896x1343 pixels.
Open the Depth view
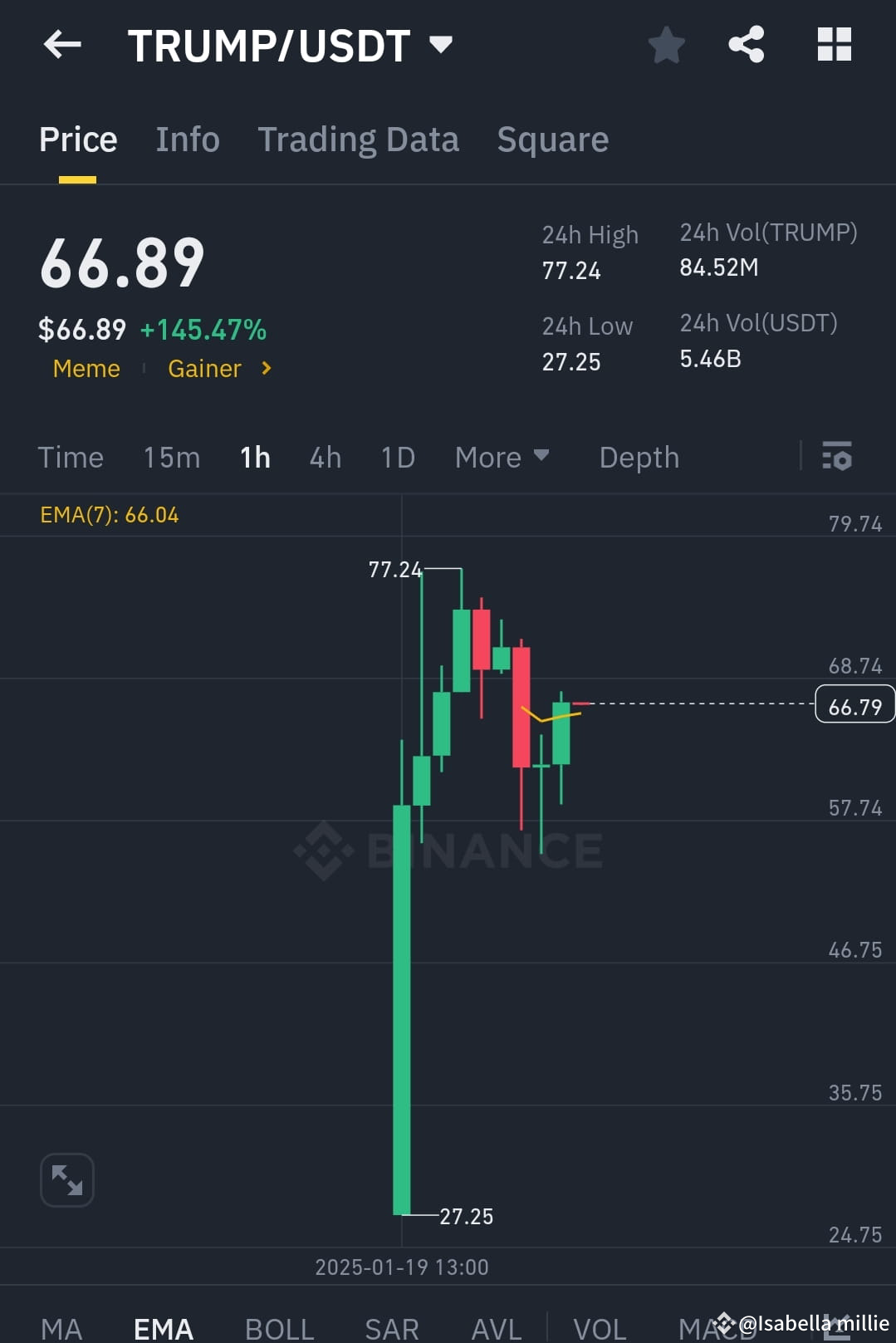click(638, 457)
